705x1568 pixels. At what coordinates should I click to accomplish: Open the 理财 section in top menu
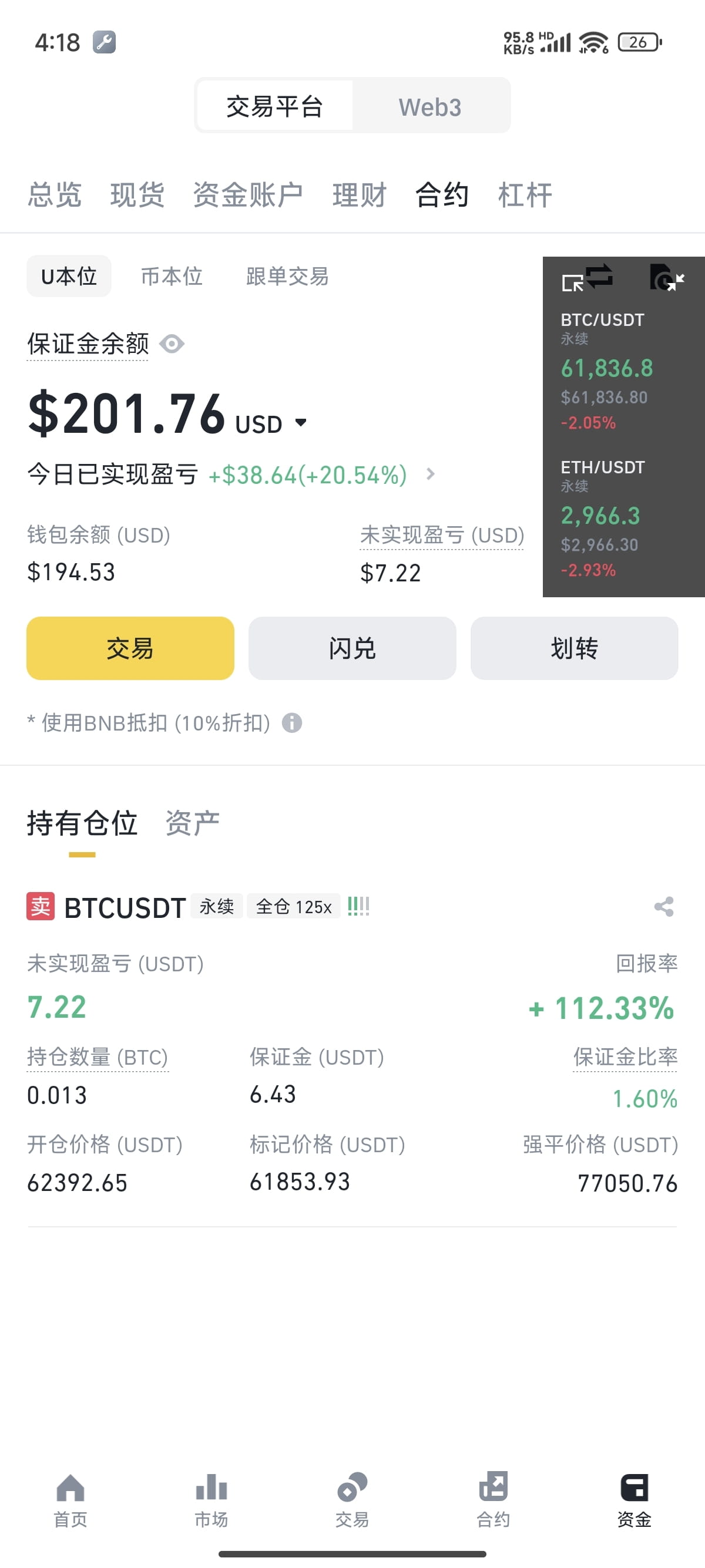pyautogui.click(x=358, y=194)
